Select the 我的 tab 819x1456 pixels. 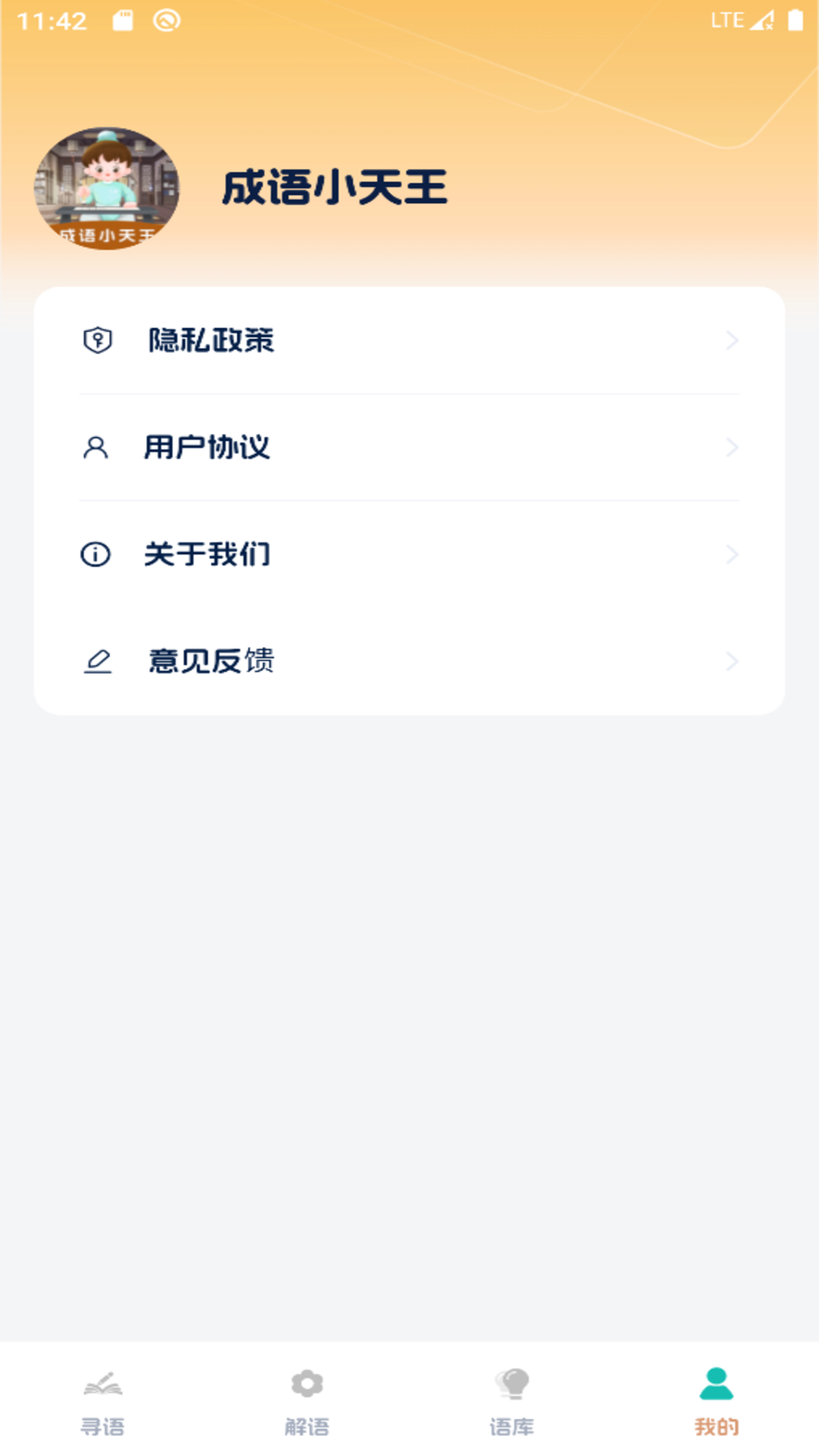point(717,1402)
